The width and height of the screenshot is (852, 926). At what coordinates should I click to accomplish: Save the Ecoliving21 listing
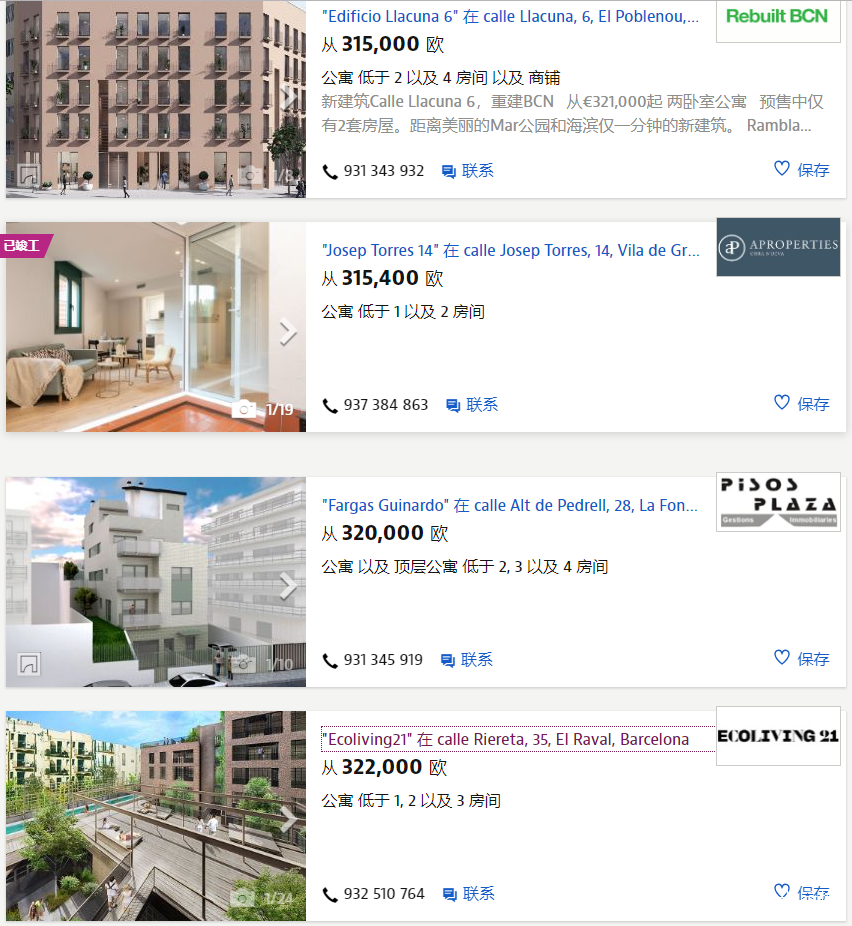click(802, 892)
